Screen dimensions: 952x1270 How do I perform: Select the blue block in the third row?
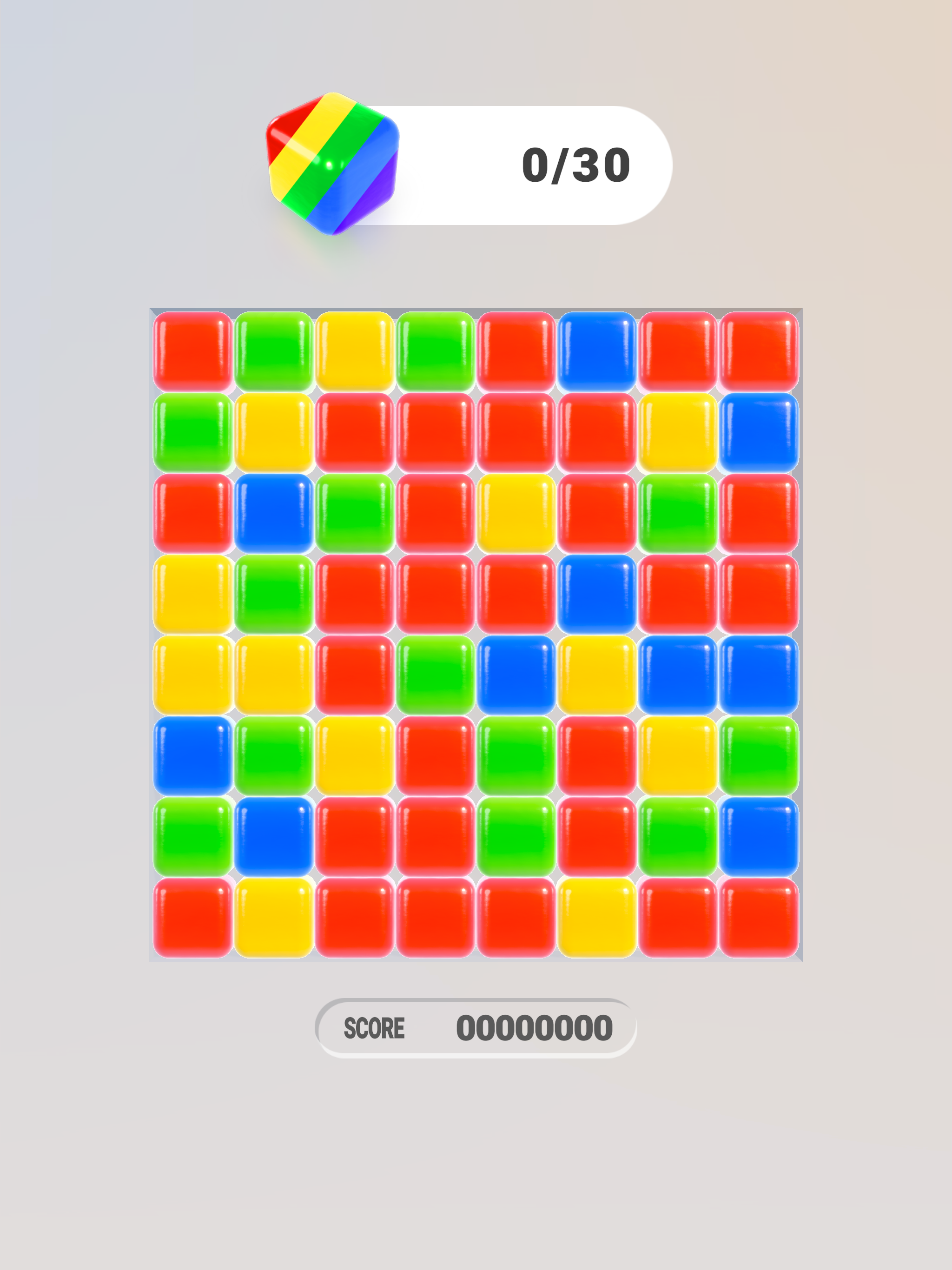[274, 513]
